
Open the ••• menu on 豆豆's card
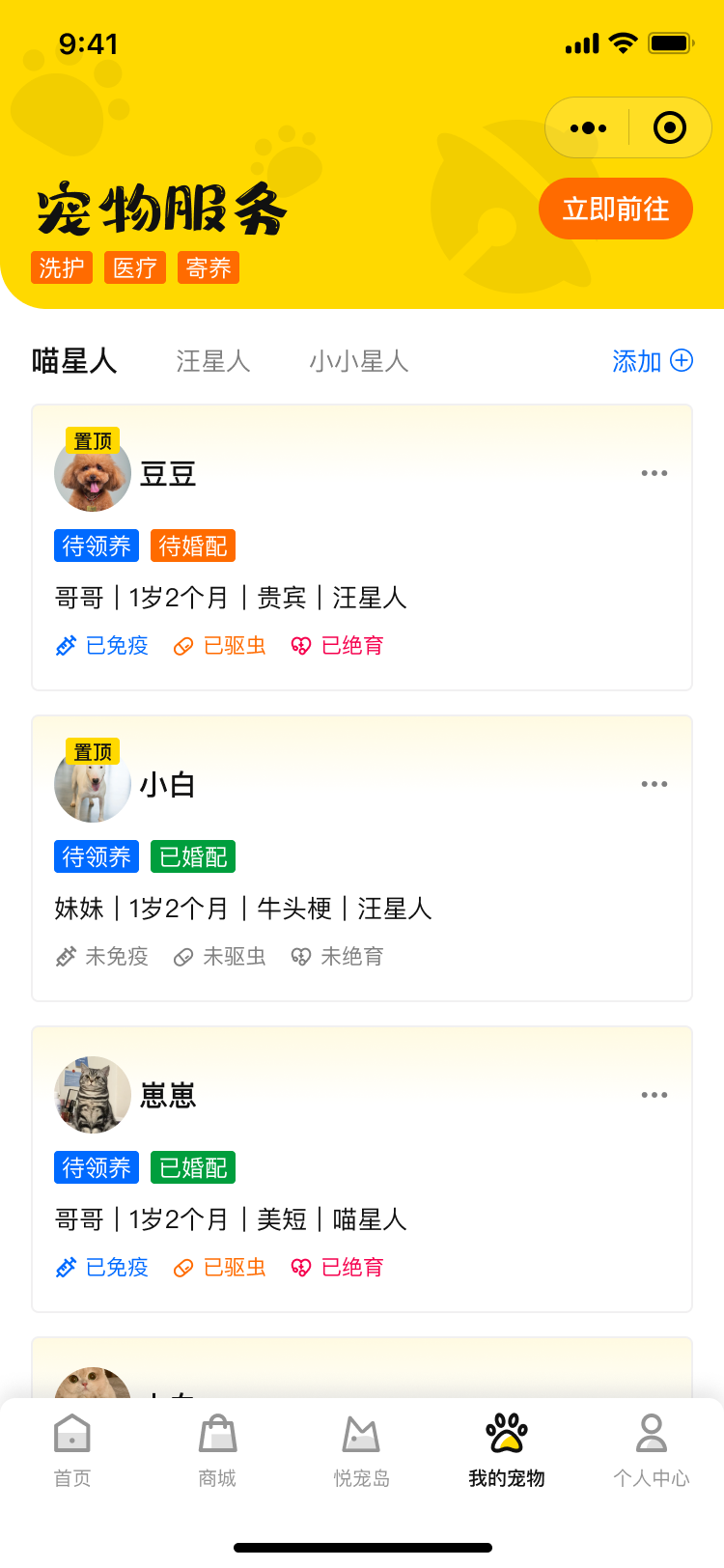pyautogui.click(x=655, y=473)
